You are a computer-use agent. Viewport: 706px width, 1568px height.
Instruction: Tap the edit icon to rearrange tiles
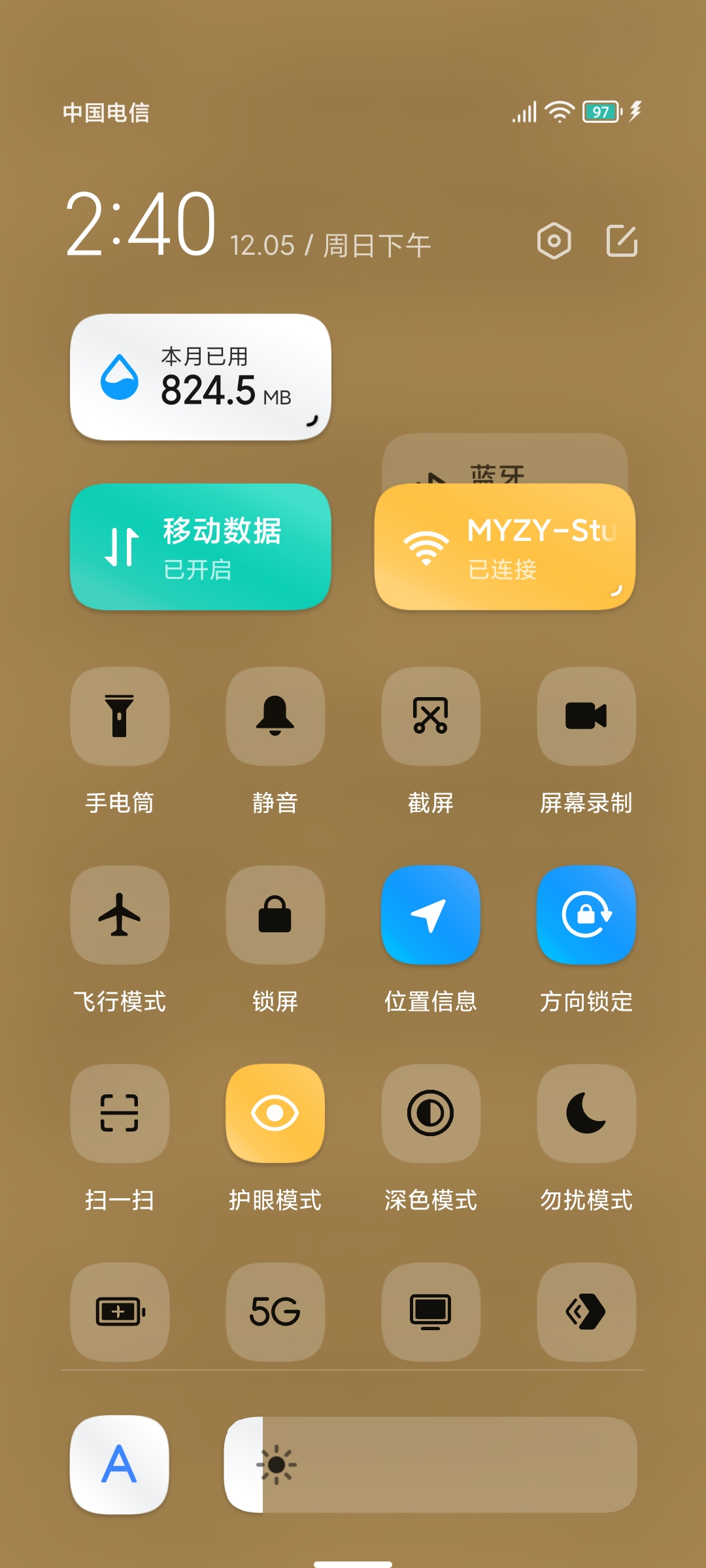(x=622, y=241)
